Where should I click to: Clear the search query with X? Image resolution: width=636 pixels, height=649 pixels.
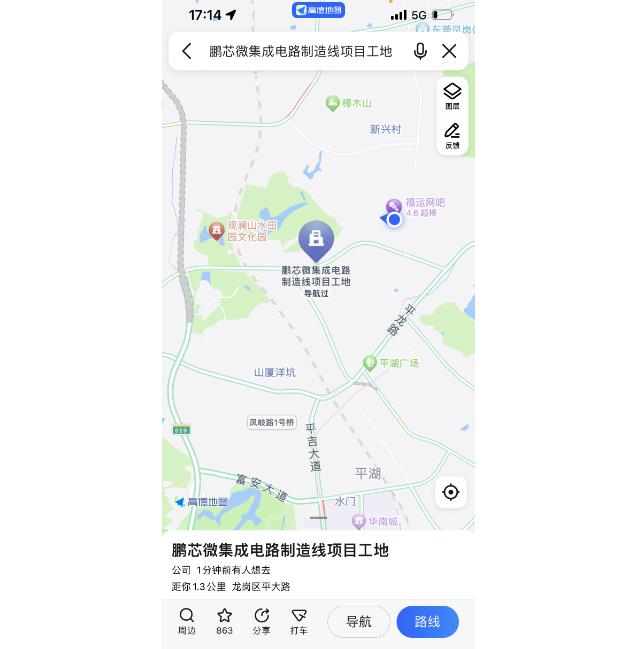tap(449, 51)
